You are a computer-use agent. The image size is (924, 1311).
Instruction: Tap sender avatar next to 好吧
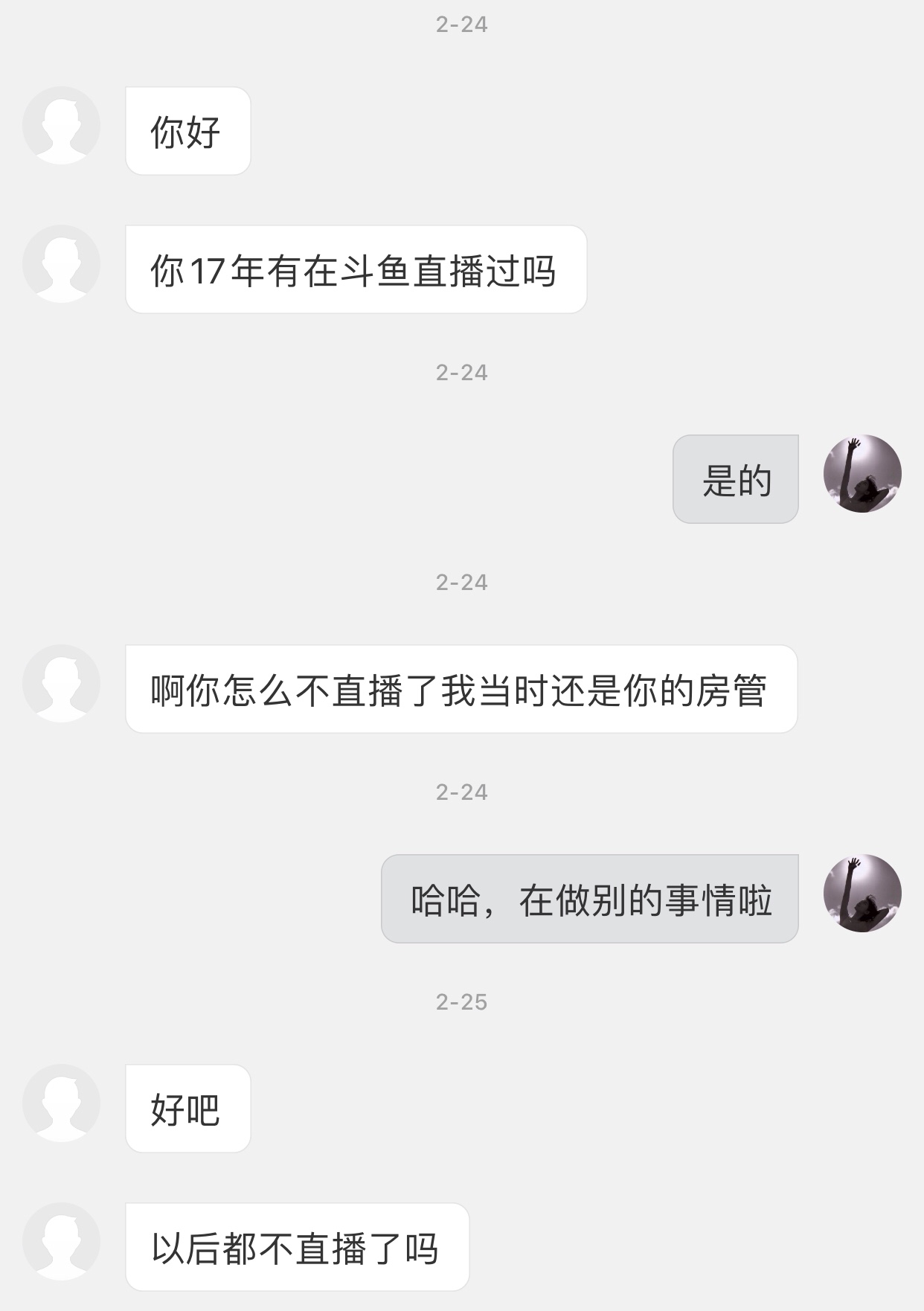coord(61,1103)
